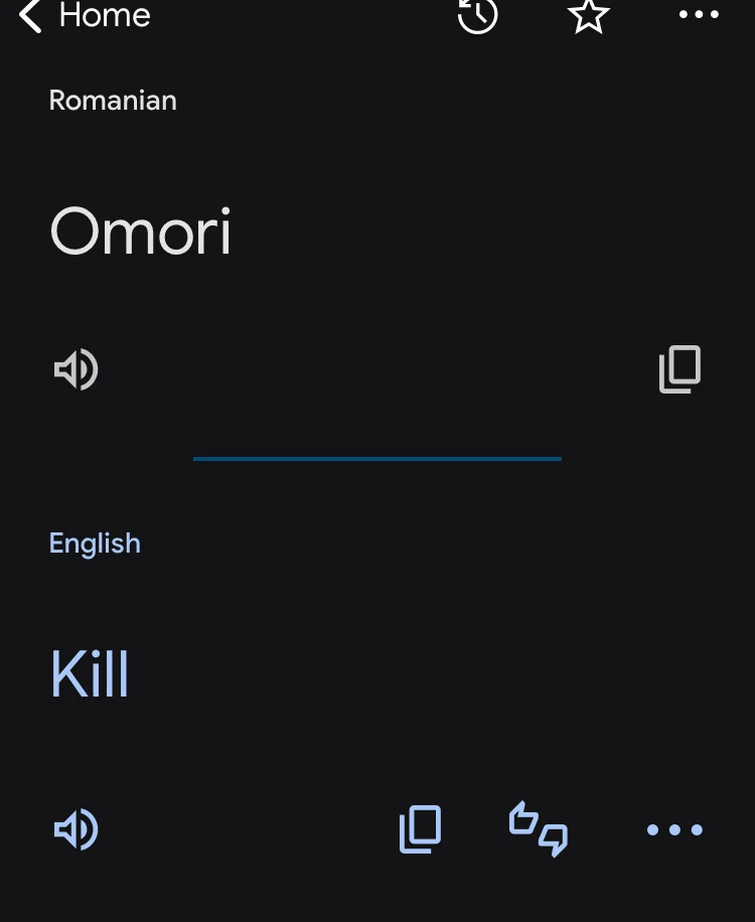Image resolution: width=755 pixels, height=922 pixels.
Task: Copy the source text Omori
Action: coord(680,370)
